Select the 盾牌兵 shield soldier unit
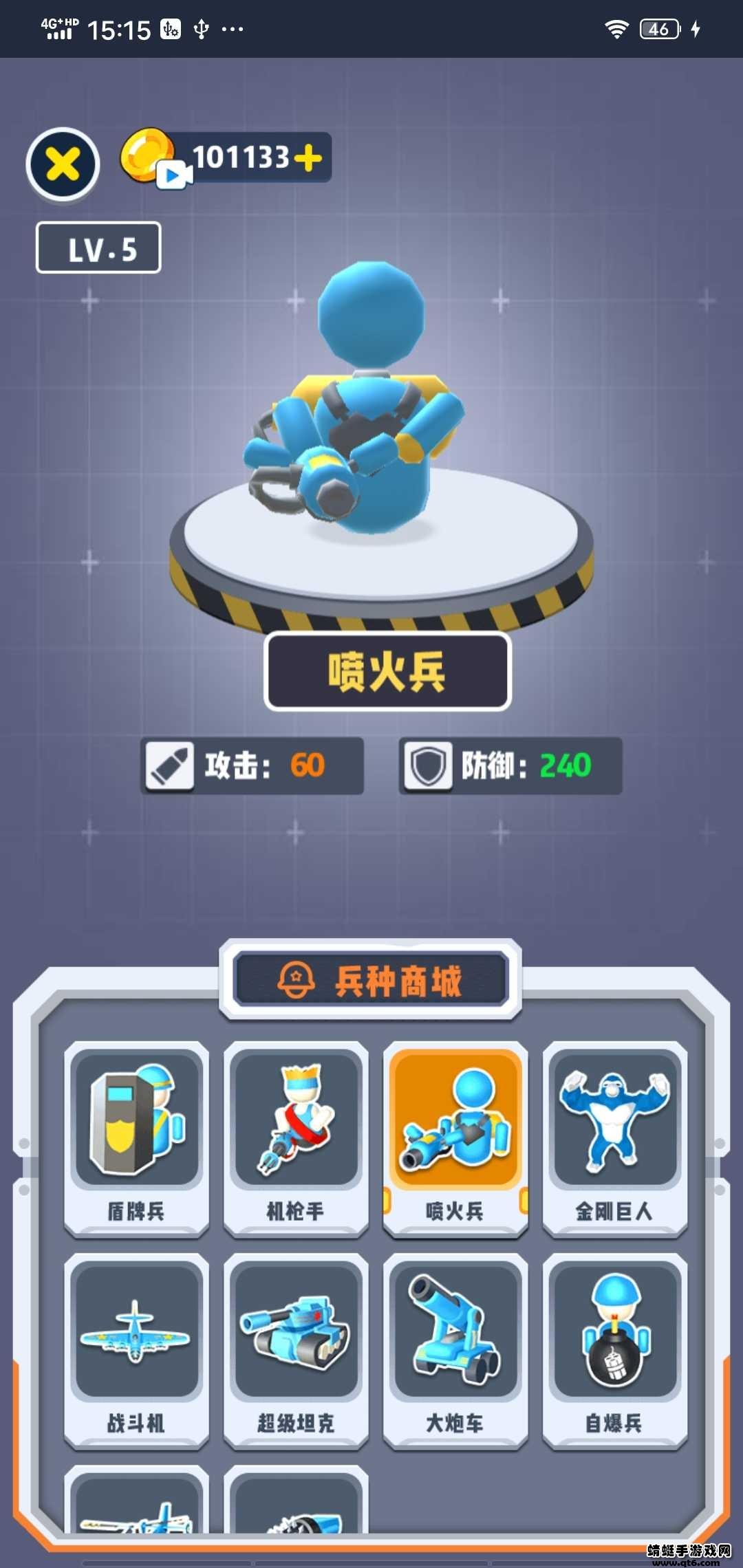 pos(136,1138)
